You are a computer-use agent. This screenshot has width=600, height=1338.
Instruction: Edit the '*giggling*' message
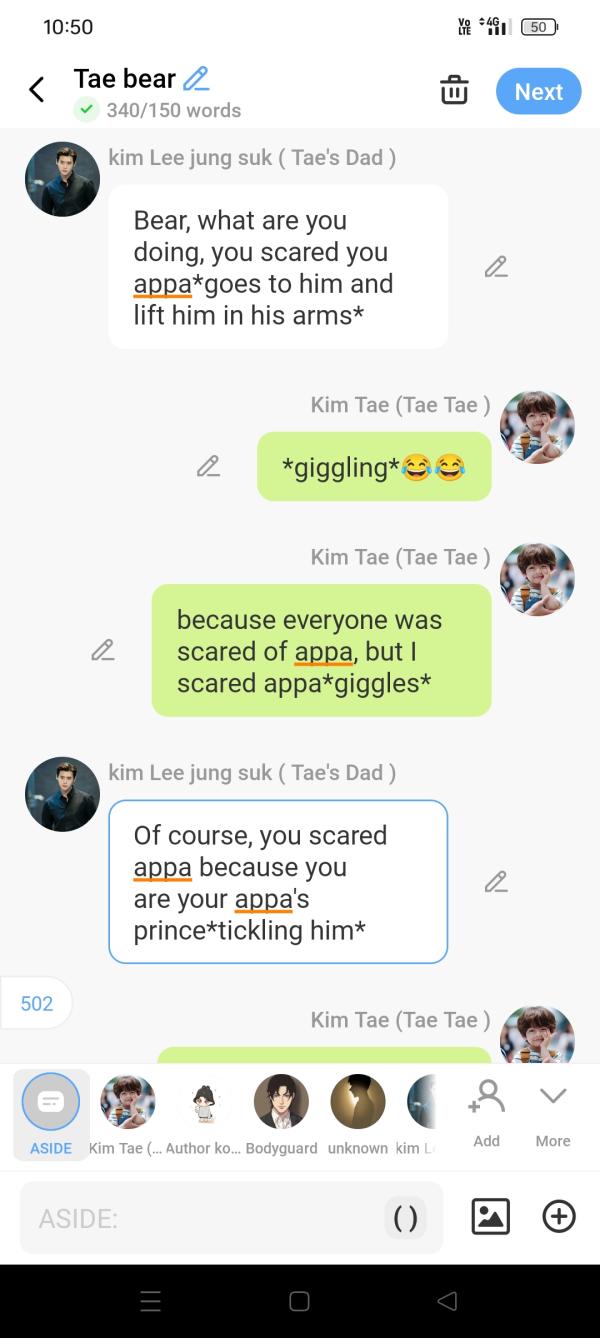(x=208, y=466)
